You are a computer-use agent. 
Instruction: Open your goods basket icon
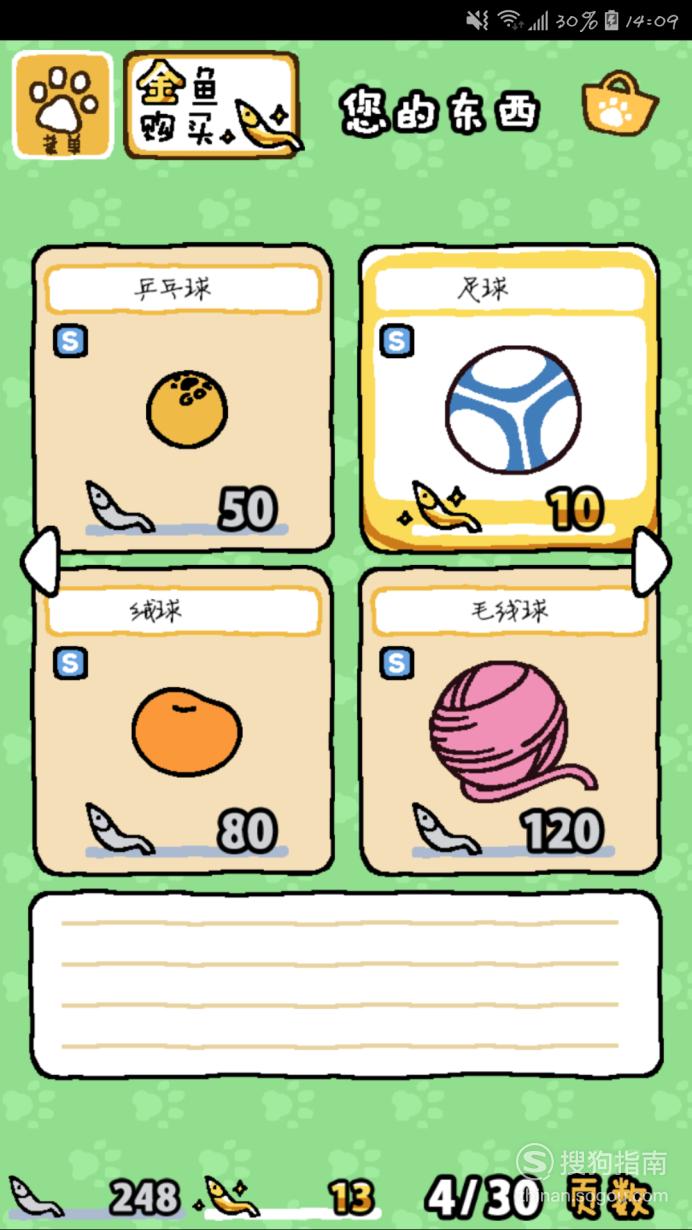(x=621, y=103)
